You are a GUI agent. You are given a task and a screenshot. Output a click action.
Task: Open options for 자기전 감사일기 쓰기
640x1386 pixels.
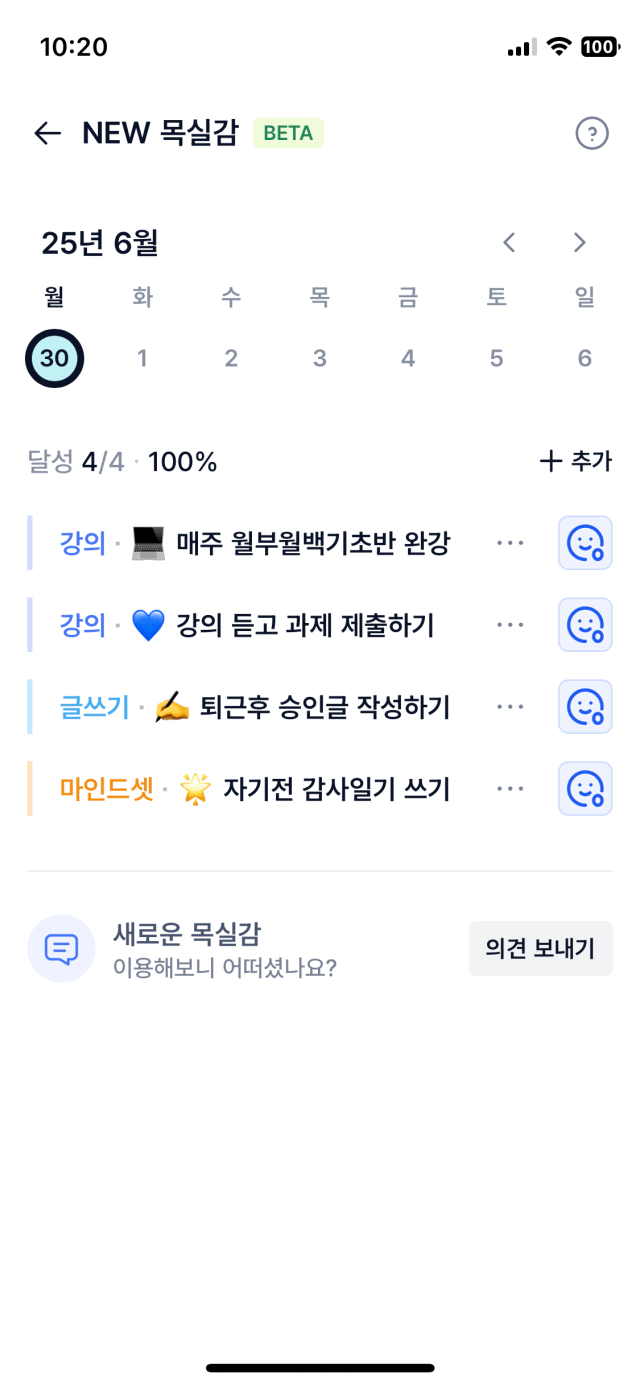(510, 789)
